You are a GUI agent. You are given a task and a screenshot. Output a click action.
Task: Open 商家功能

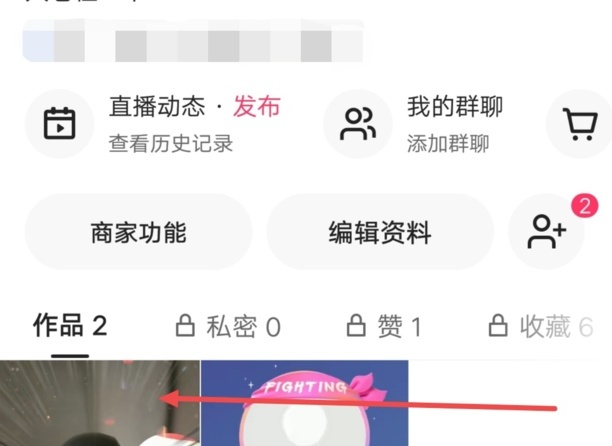(138, 233)
